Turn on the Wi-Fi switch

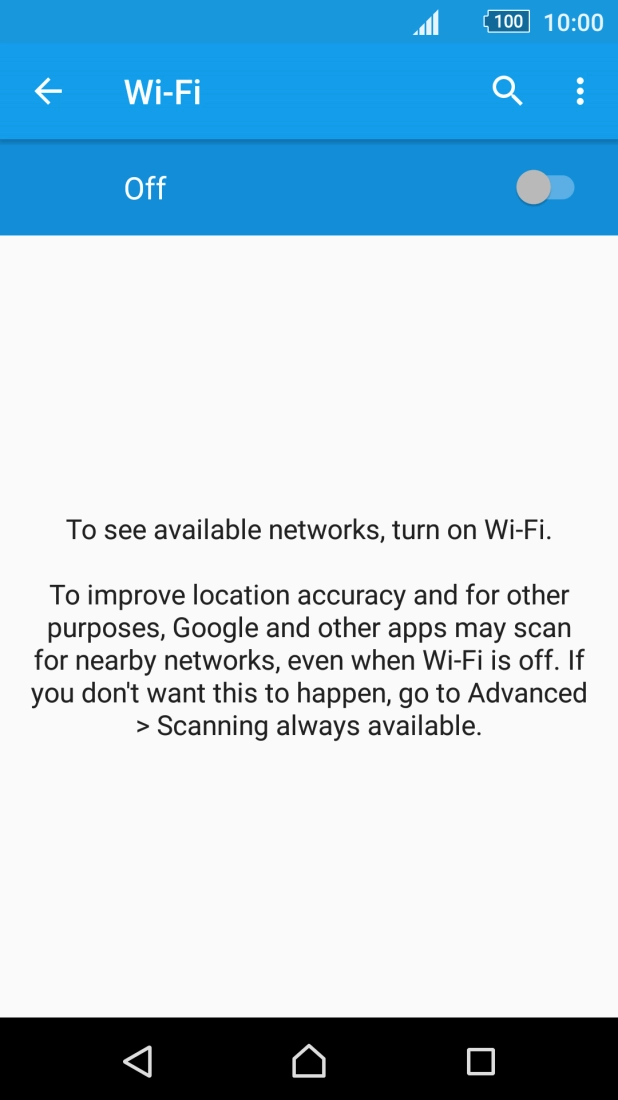[x=545, y=188]
